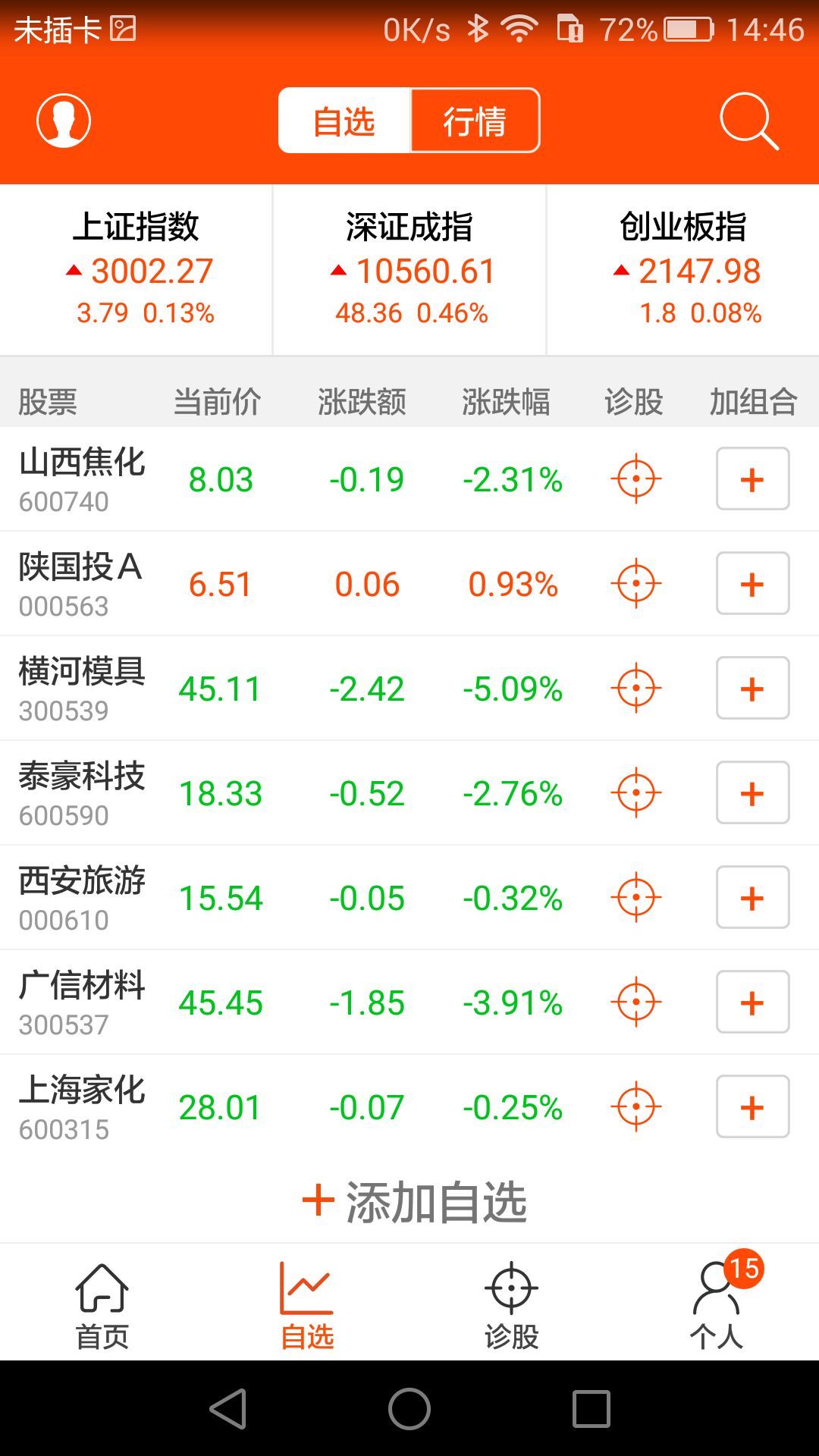Viewport: 819px width, 1456px height.
Task: Switch to the 诊股 bottom tab
Action: point(512,1306)
